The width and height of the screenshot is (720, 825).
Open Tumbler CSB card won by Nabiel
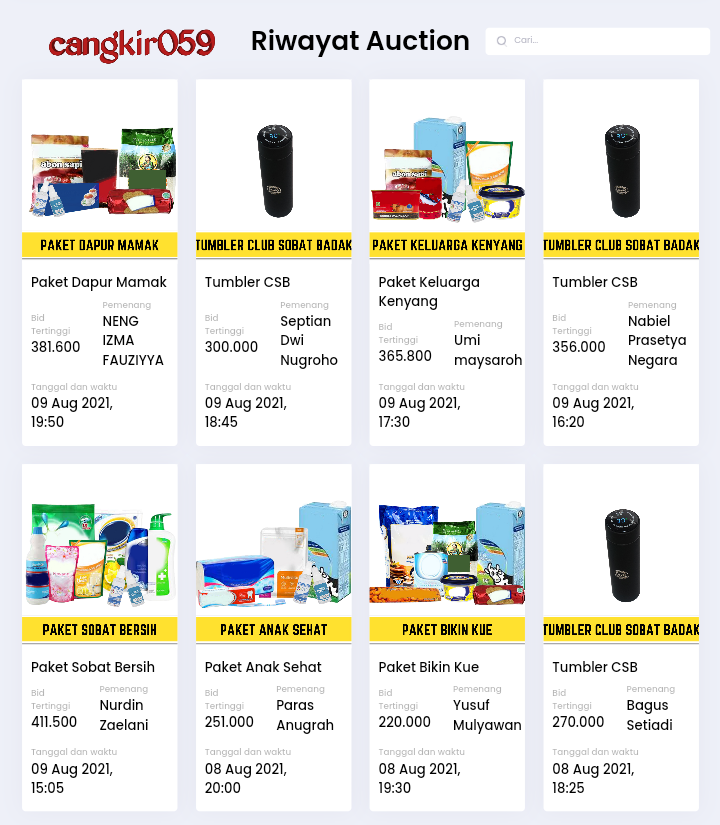point(621,262)
